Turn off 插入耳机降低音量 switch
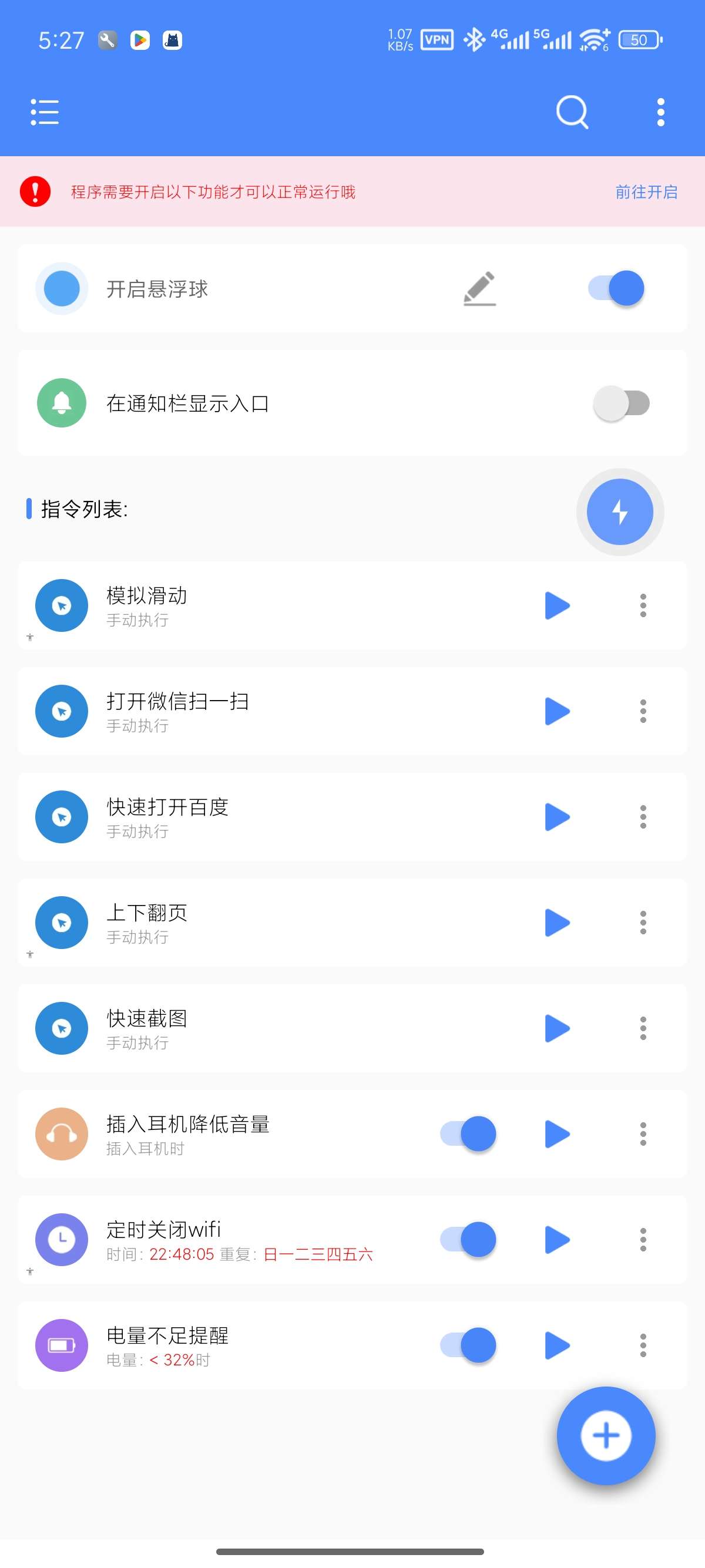This screenshot has height=1568, width=705. point(468,1134)
